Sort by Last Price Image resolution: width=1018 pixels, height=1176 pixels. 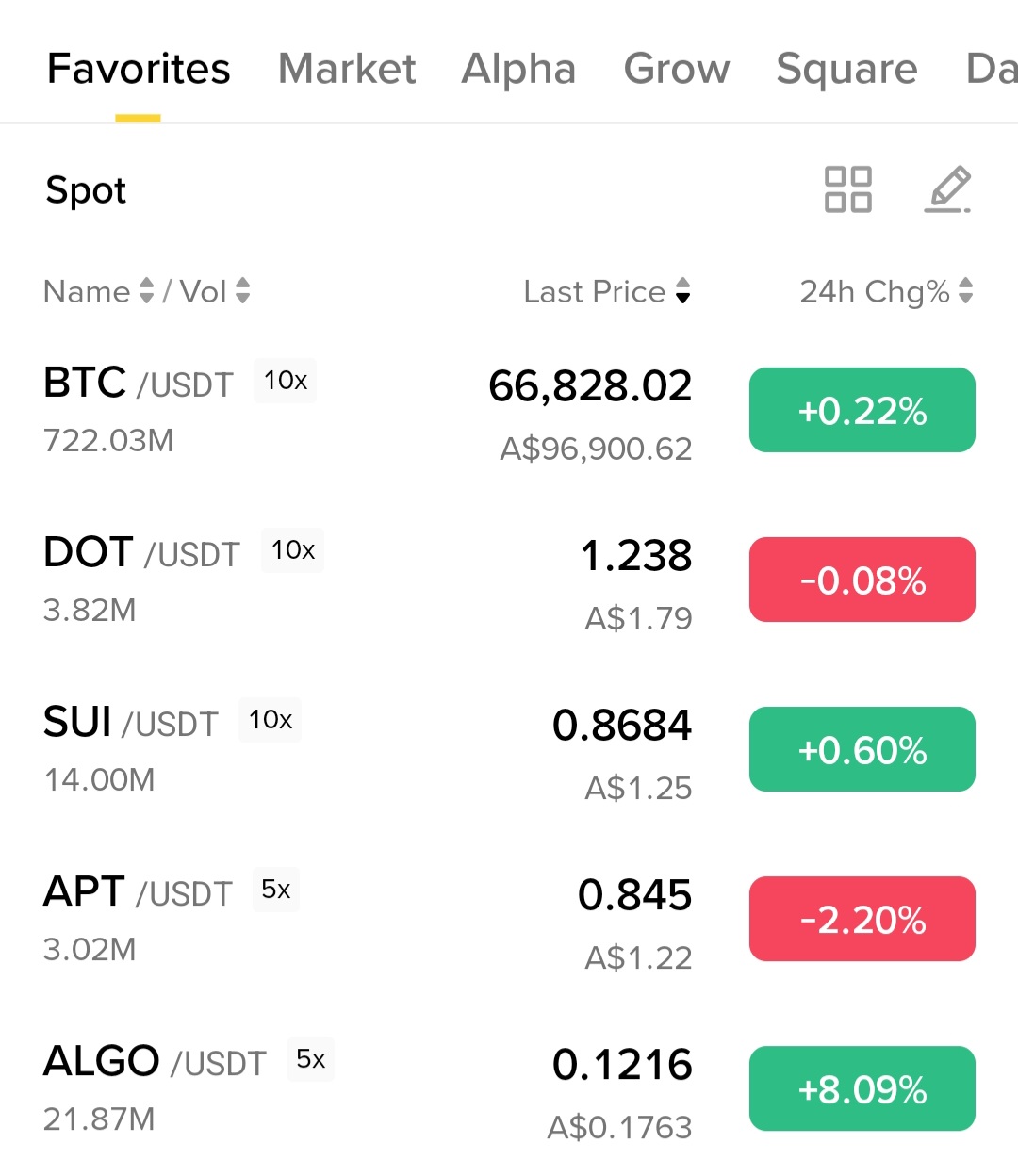pyautogui.click(x=606, y=291)
